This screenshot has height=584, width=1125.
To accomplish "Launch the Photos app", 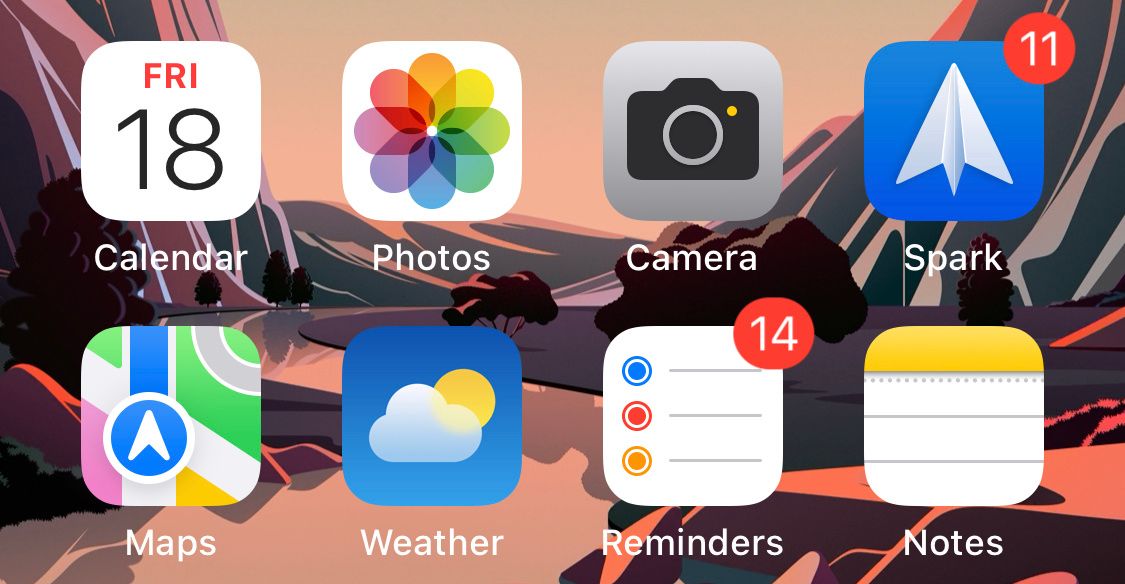I will [432, 131].
